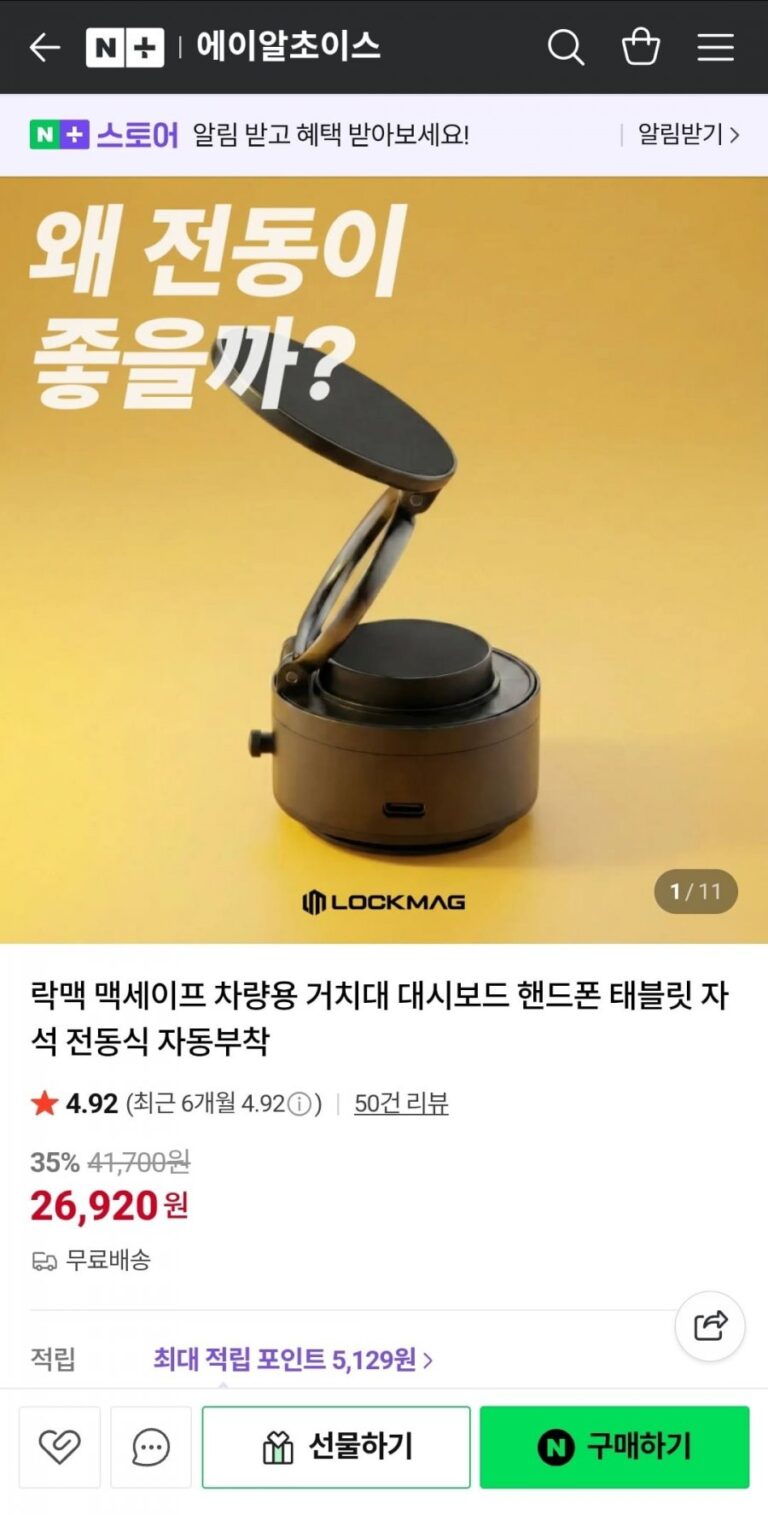Open the 50건 리뷰 link

click(x=401, y=1104)
